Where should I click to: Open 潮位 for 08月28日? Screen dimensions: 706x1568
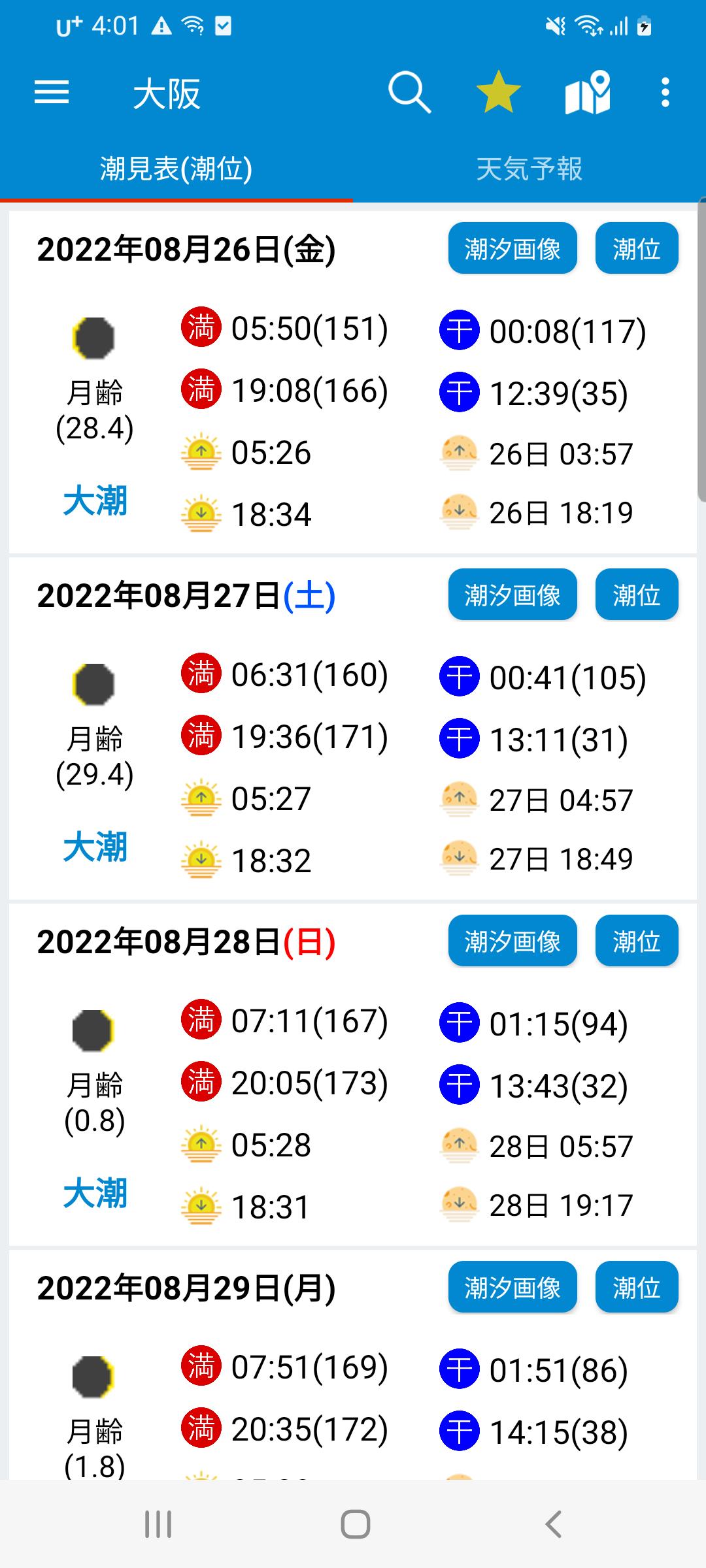(636, 941)
